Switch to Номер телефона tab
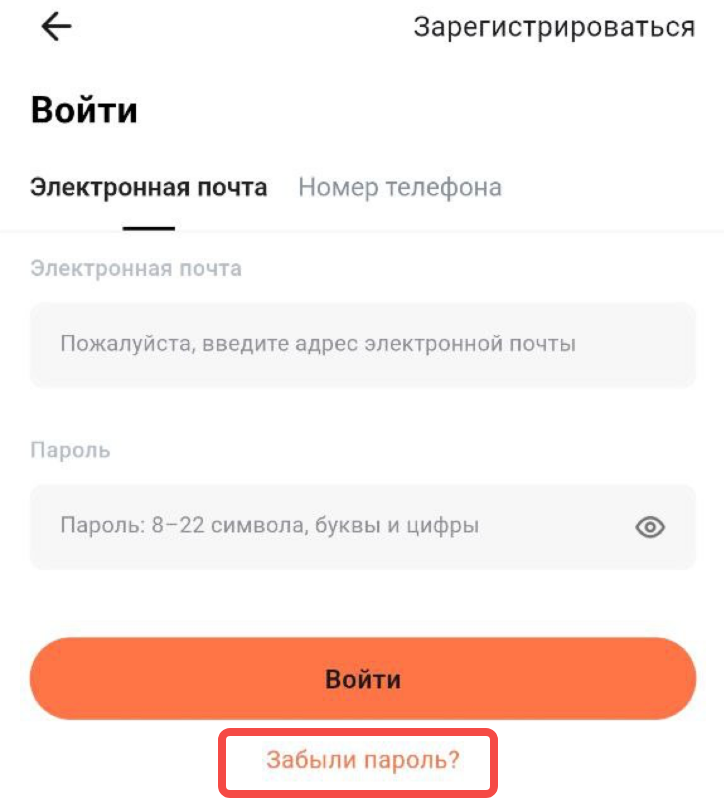This screenshot has width=724, height=802. point(400,187)
